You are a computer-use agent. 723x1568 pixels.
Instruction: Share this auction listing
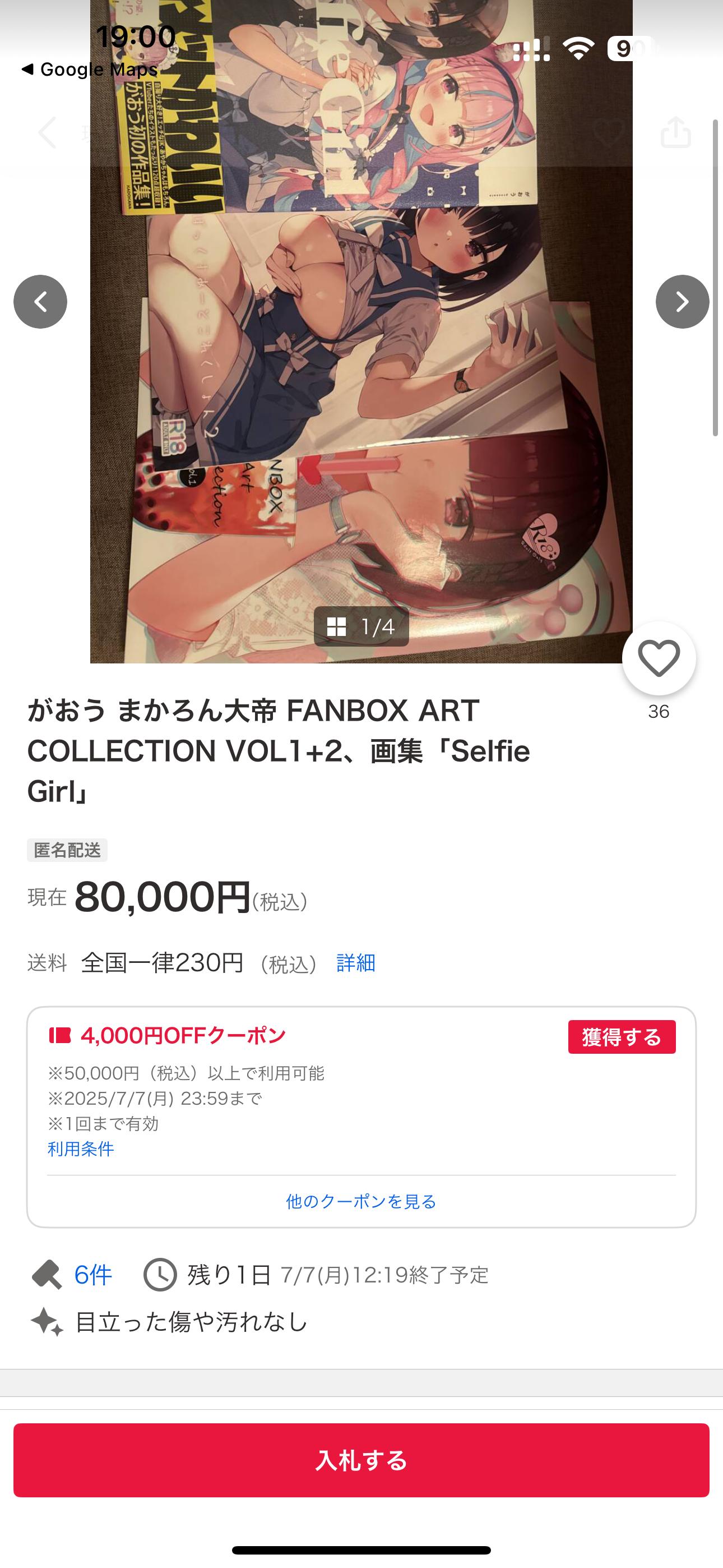coord(675,132)
